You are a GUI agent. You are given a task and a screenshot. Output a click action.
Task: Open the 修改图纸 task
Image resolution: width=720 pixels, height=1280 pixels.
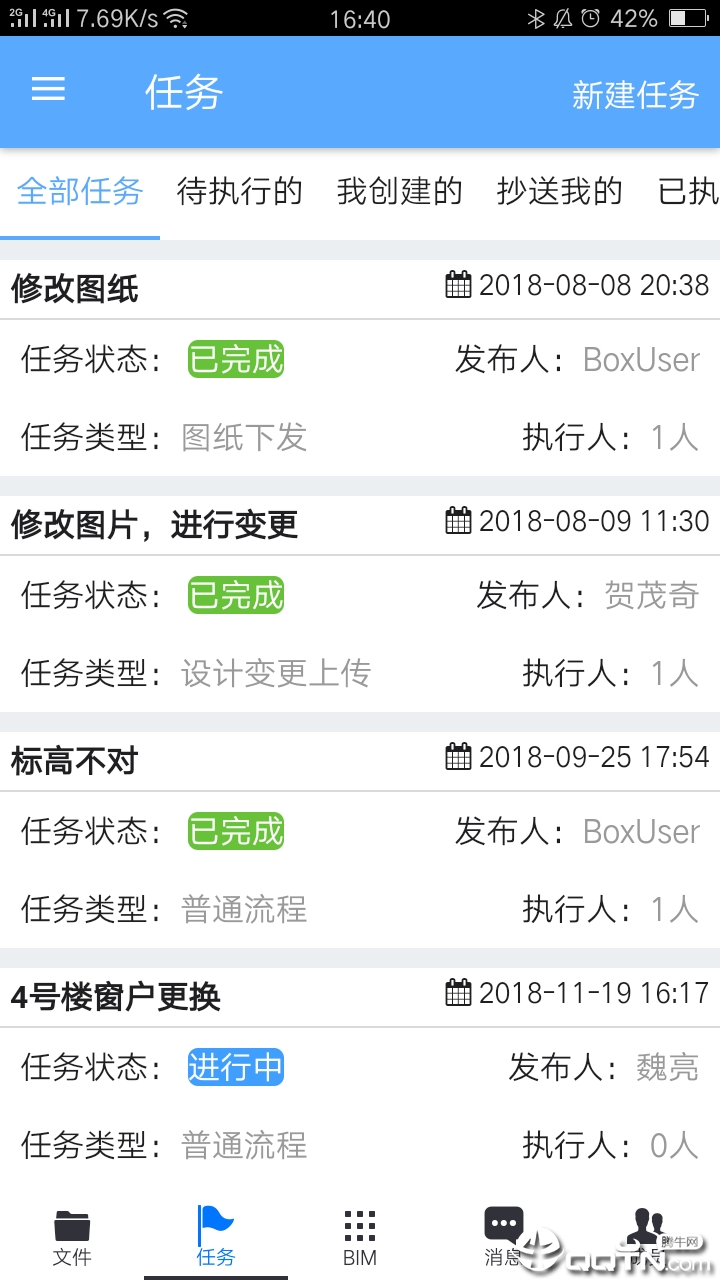(x=360, y=368)
